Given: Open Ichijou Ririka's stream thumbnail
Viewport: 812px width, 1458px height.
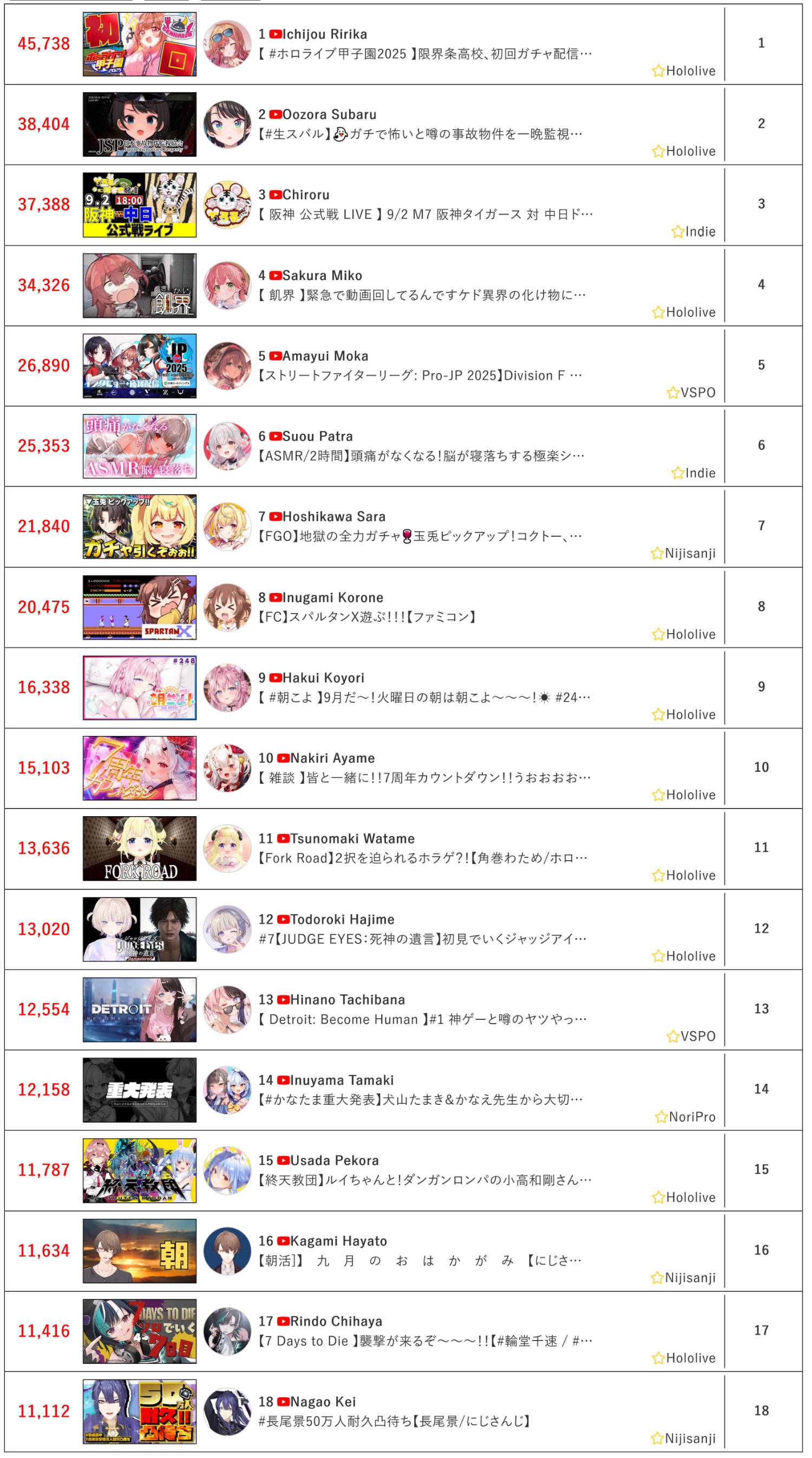Looking at the screenshot, I should tap(139, 44).
